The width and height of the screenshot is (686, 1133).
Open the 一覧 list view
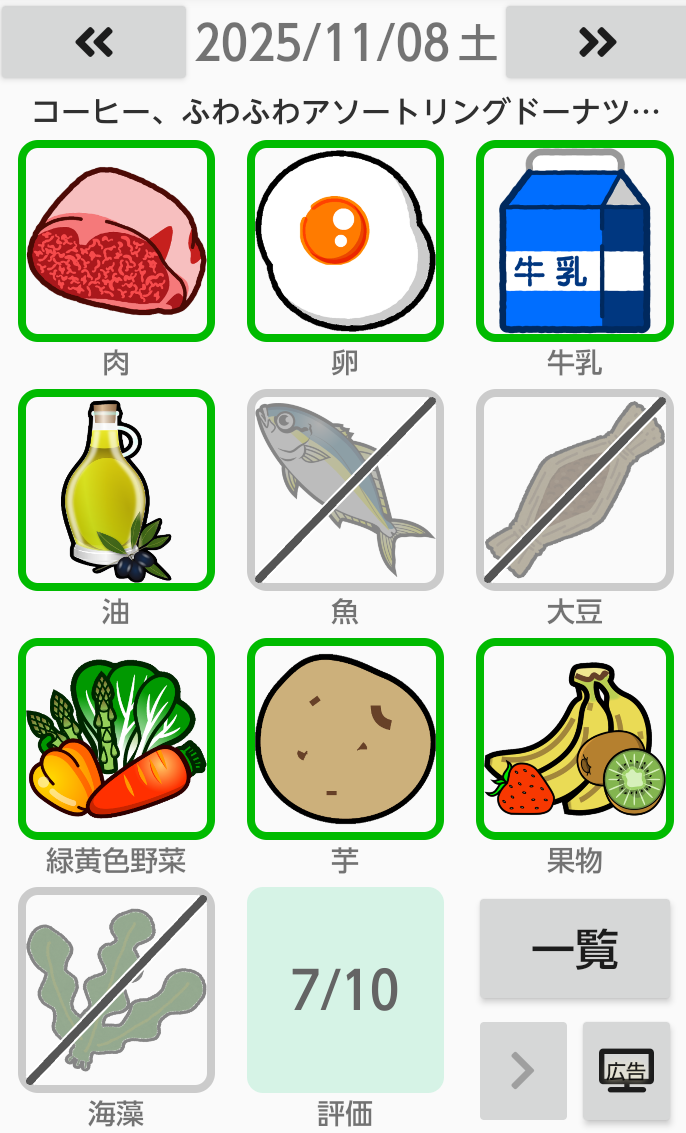pos(575,948)
